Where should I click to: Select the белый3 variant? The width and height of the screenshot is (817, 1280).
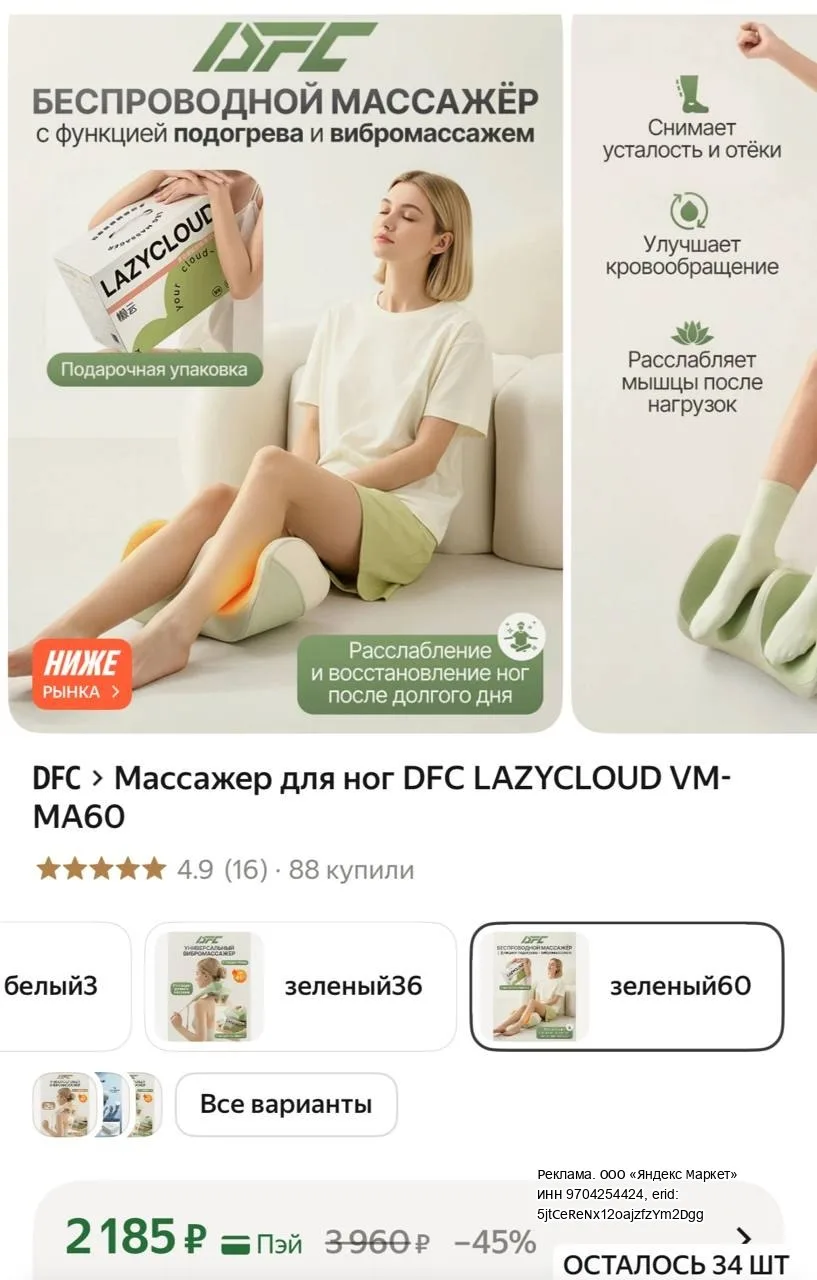point(63,986)
